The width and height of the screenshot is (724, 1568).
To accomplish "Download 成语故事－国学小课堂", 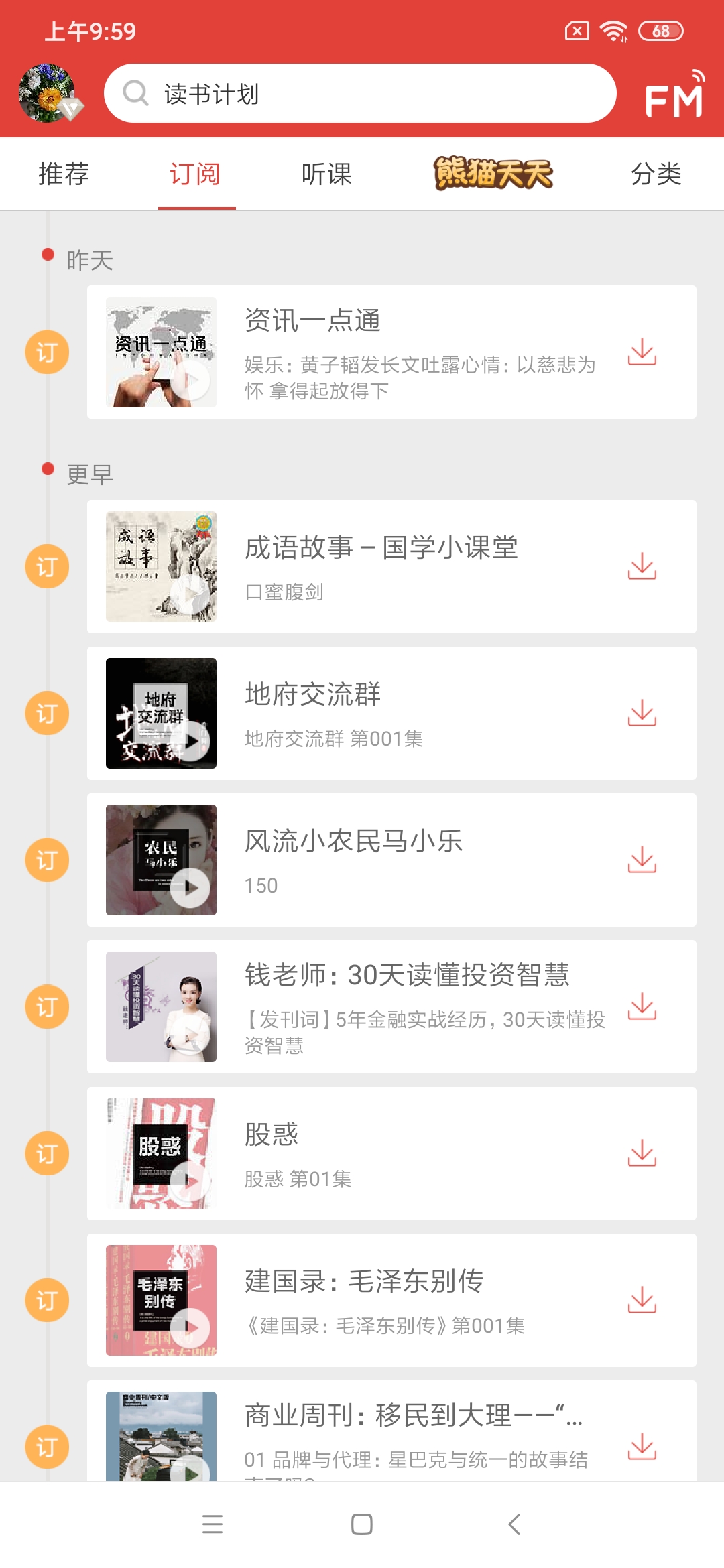I will pos(642,566).
